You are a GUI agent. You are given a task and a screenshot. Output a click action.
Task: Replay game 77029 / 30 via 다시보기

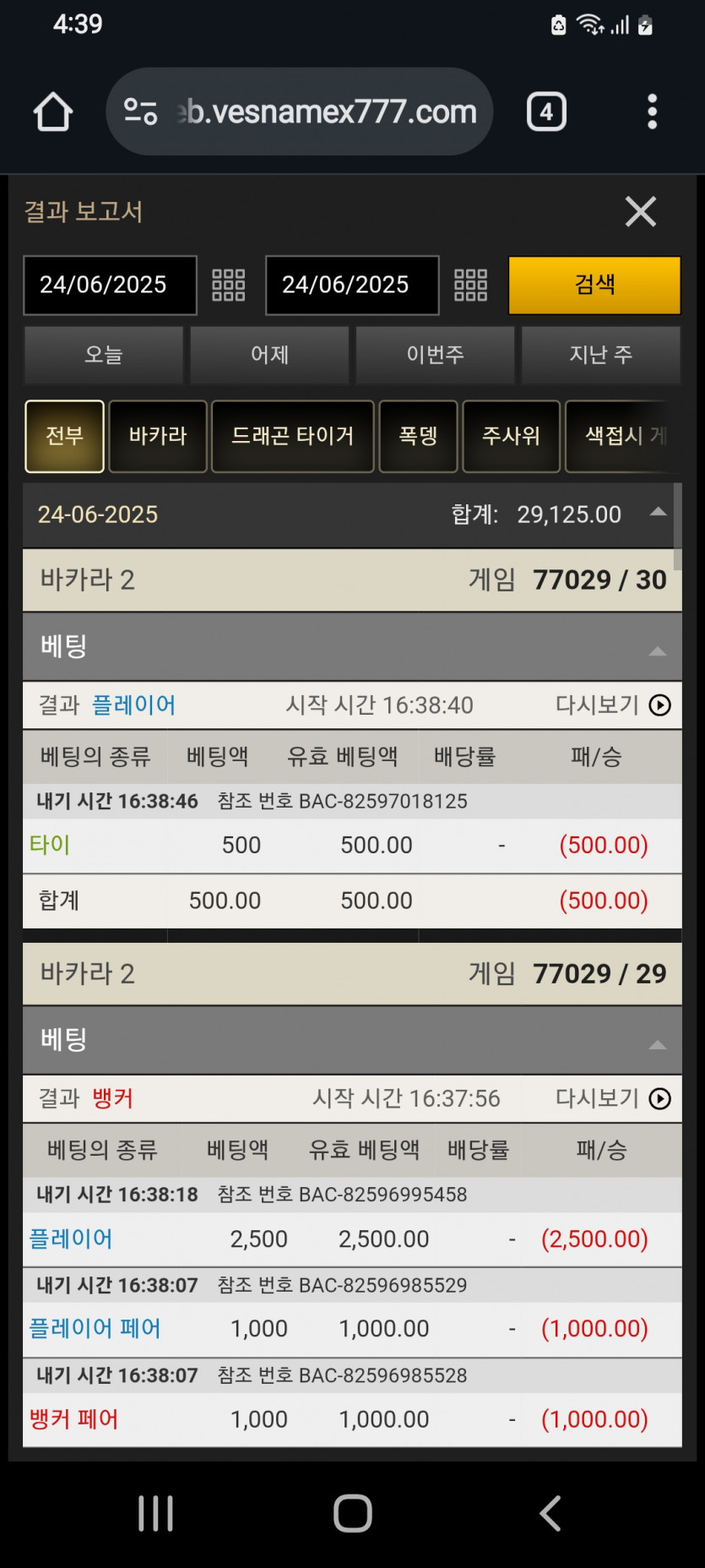click(613, 705)
